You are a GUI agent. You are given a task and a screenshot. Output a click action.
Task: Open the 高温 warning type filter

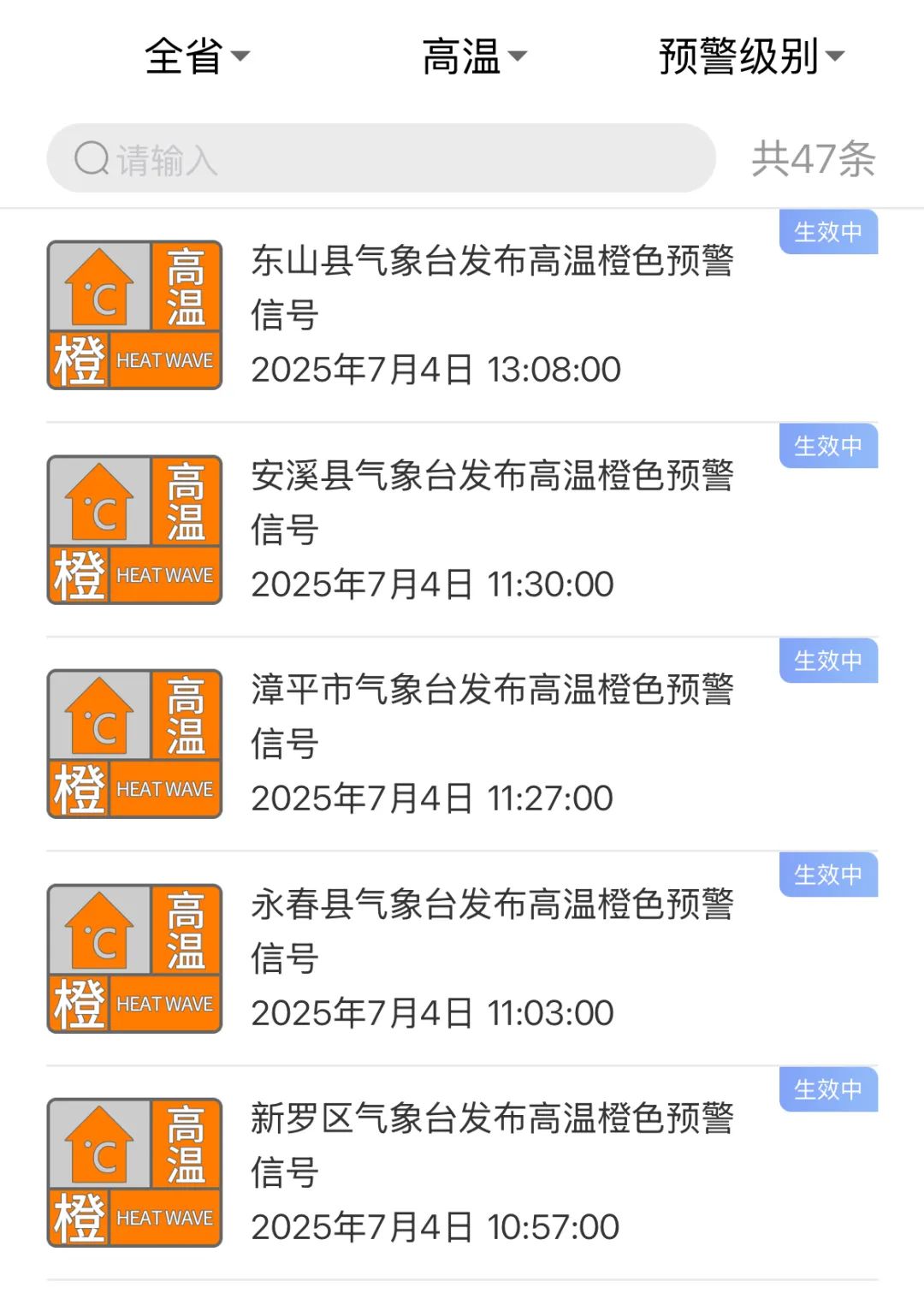474,56
